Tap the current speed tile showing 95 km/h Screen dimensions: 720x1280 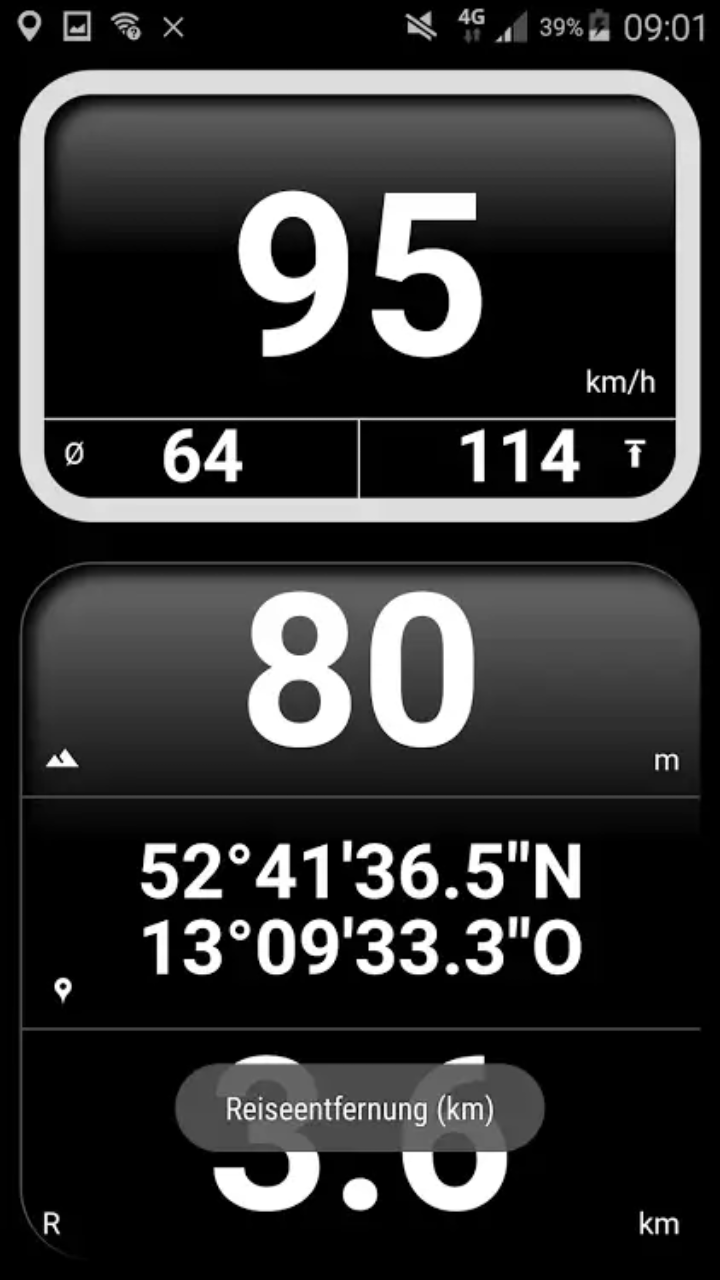point(360,258)
